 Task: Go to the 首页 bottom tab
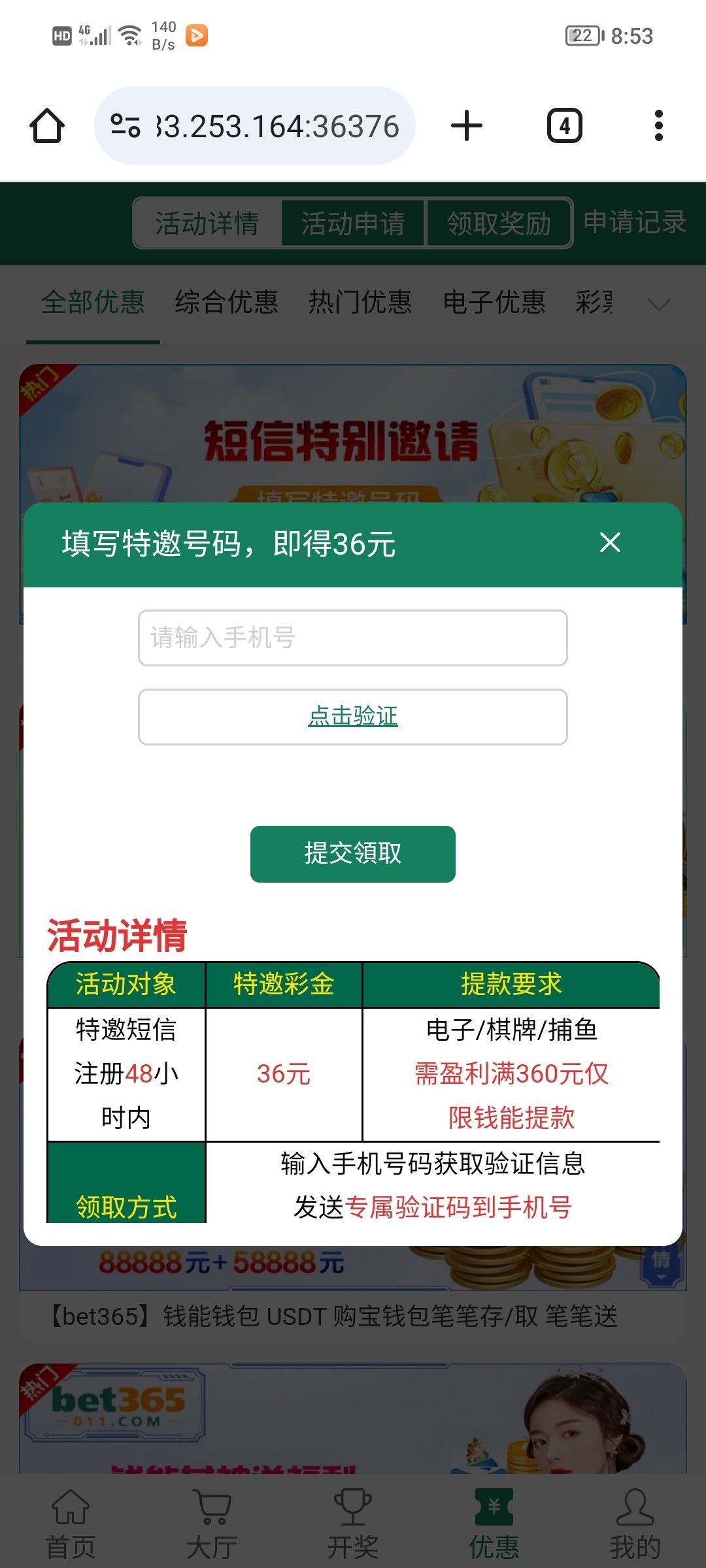(71, 1522)
